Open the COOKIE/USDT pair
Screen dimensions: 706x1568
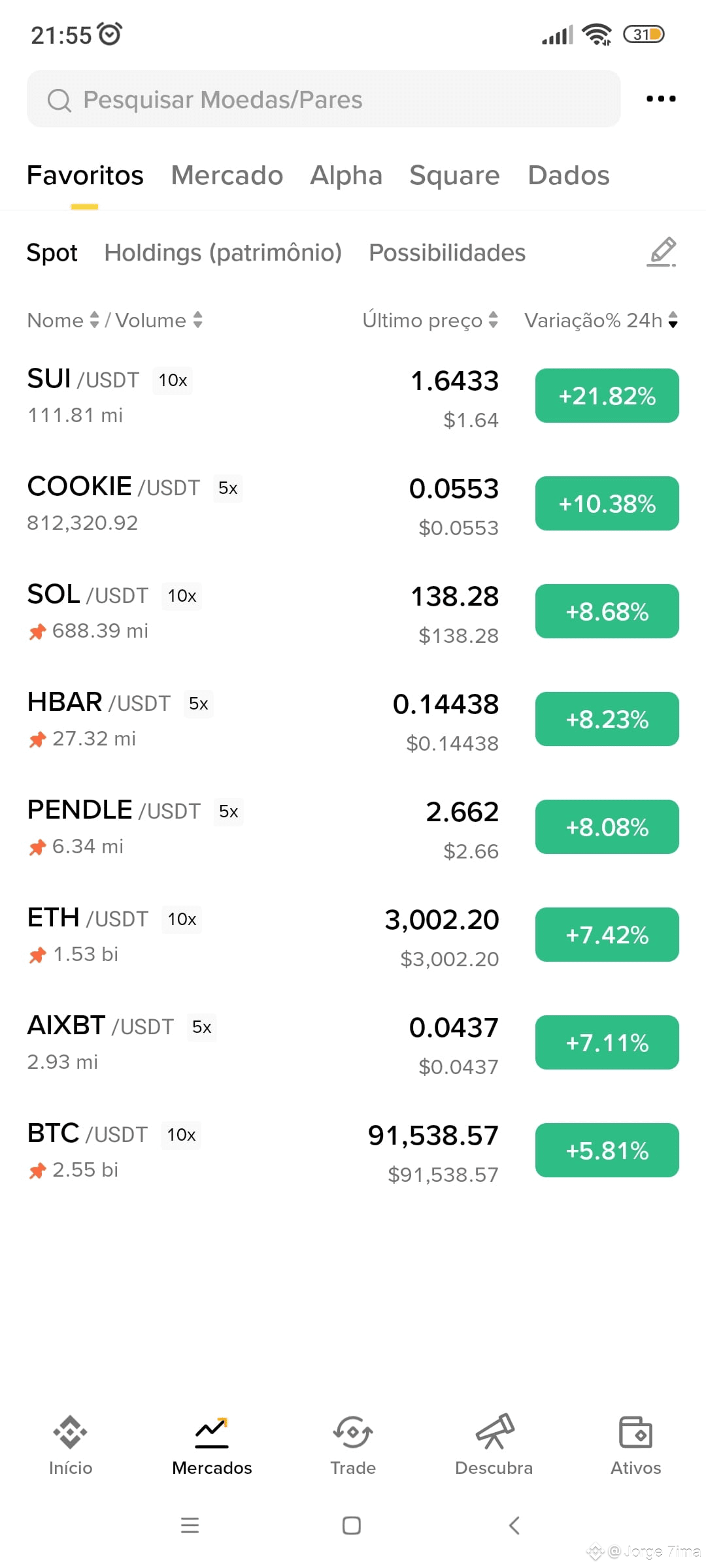[353, 504]
